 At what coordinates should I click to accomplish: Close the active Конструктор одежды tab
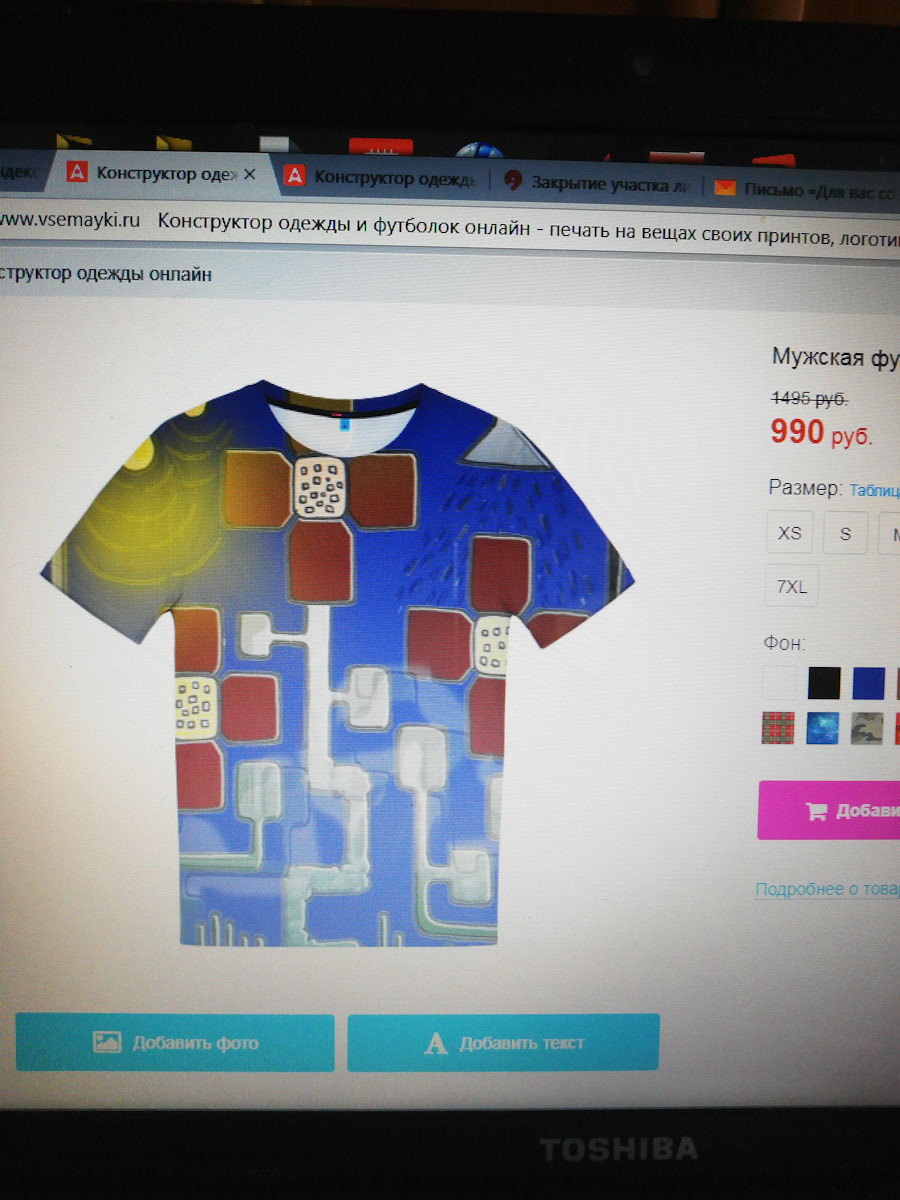(250, 174)
